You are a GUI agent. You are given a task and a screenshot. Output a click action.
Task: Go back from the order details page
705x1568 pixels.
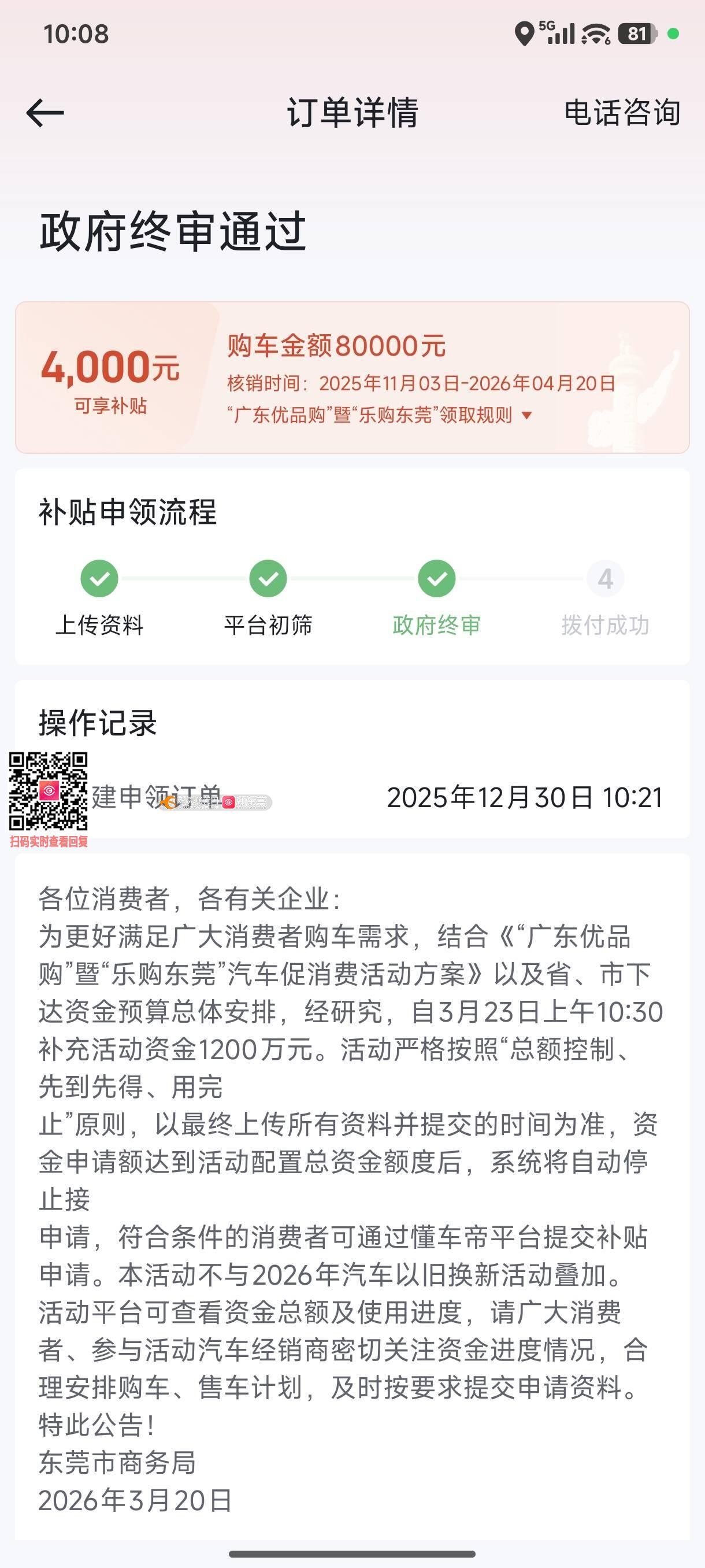coord(45,113)
